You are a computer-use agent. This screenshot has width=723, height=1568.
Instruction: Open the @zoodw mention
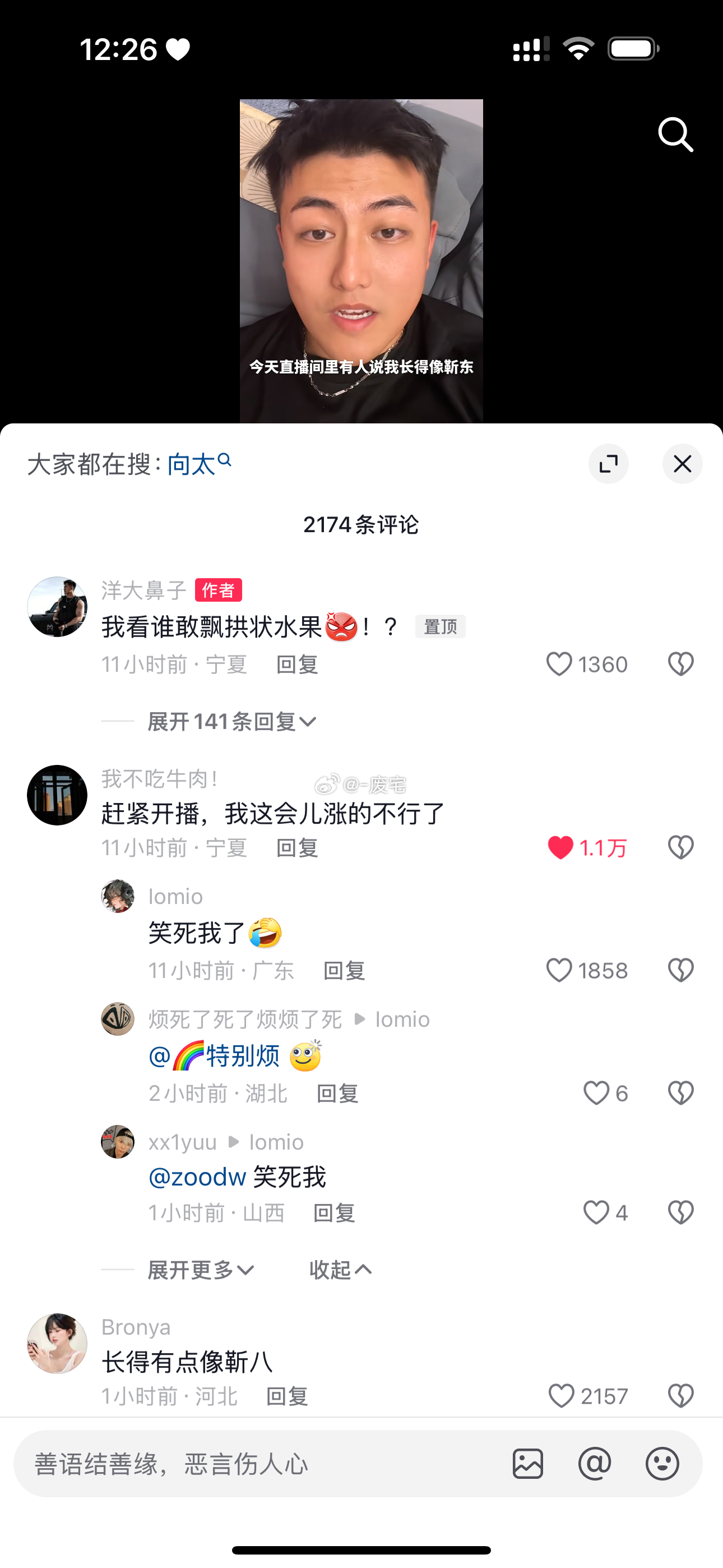click(x=197, y=1177)
